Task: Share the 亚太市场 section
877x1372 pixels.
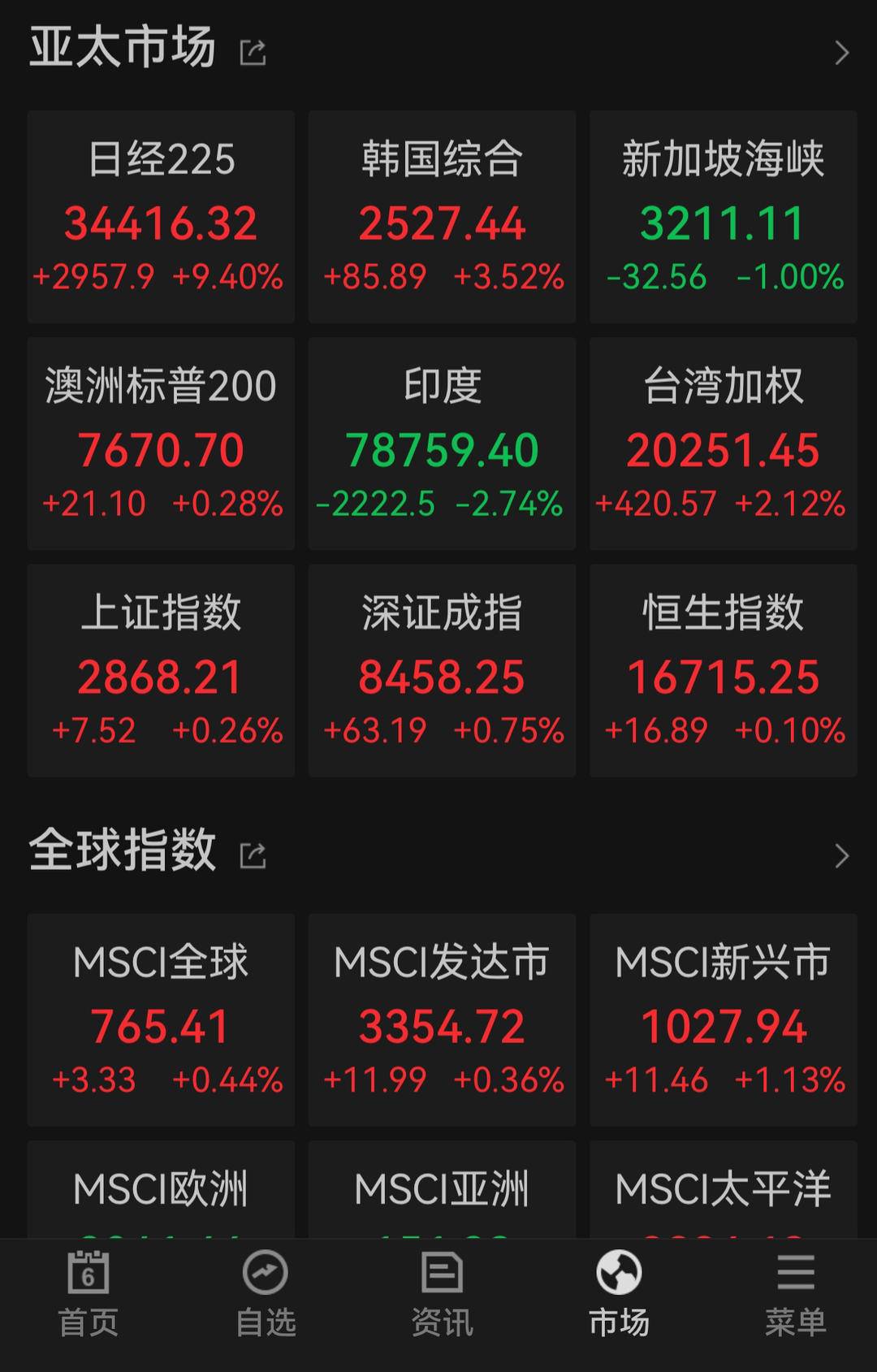Action: [253, 53]
